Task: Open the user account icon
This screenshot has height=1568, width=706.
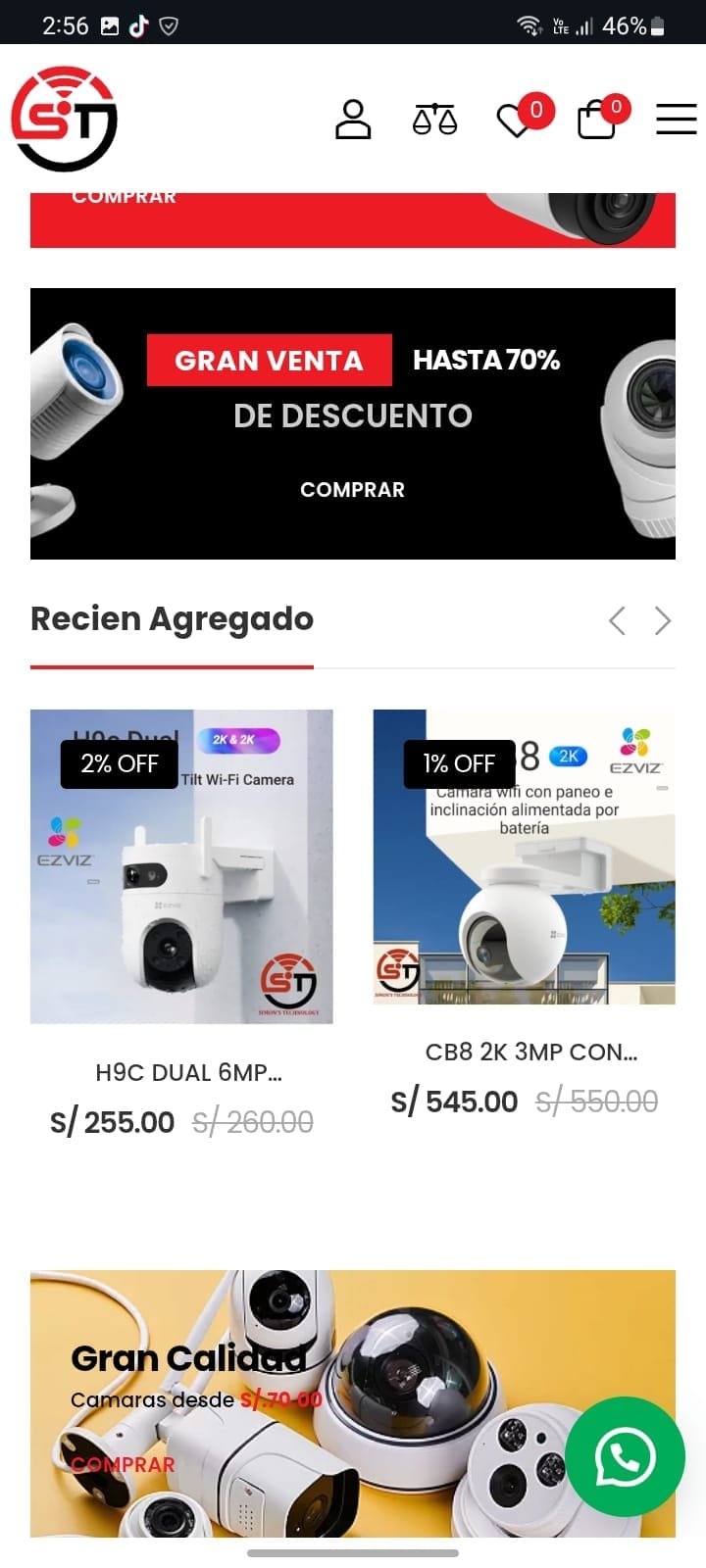Action: (353, 120)
